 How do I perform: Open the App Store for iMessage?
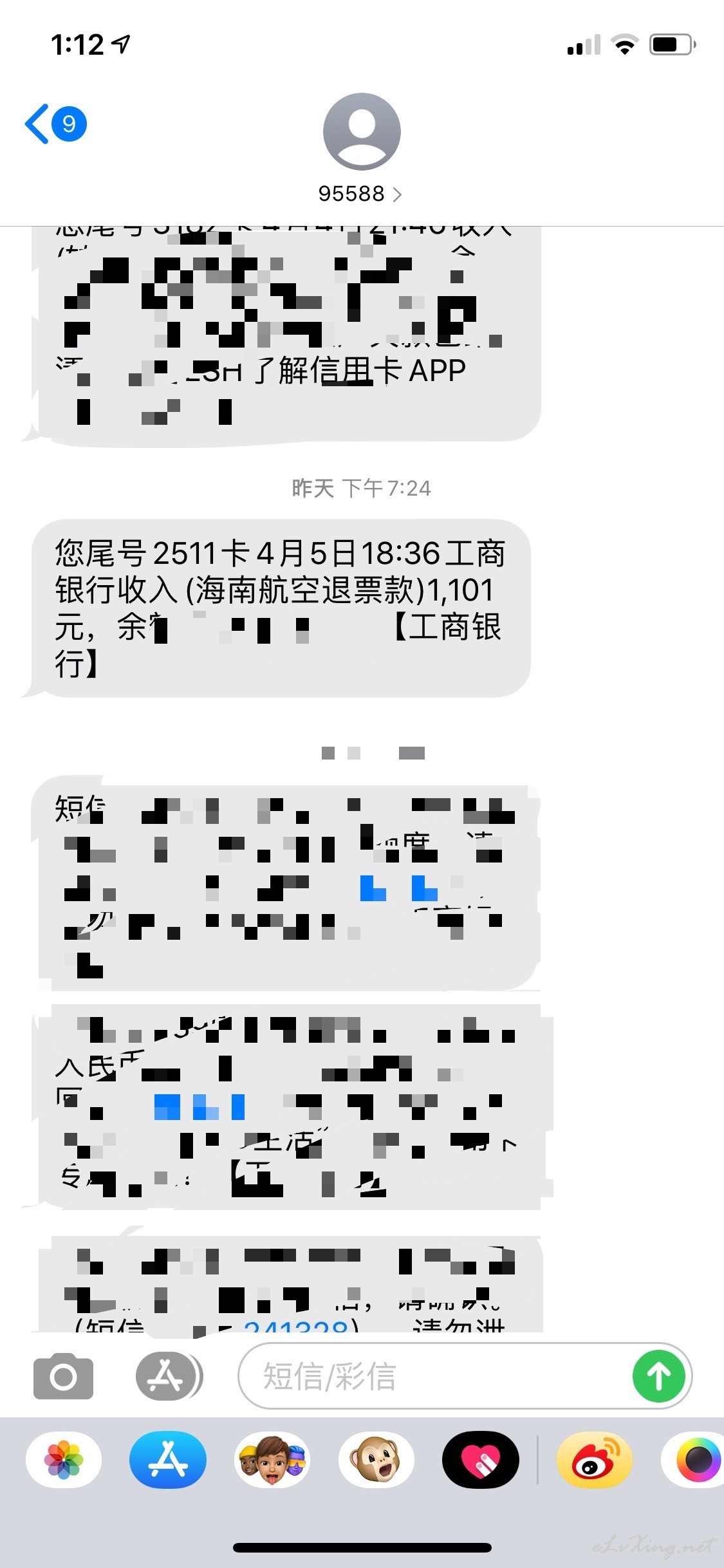click(x=168, y=1460)
